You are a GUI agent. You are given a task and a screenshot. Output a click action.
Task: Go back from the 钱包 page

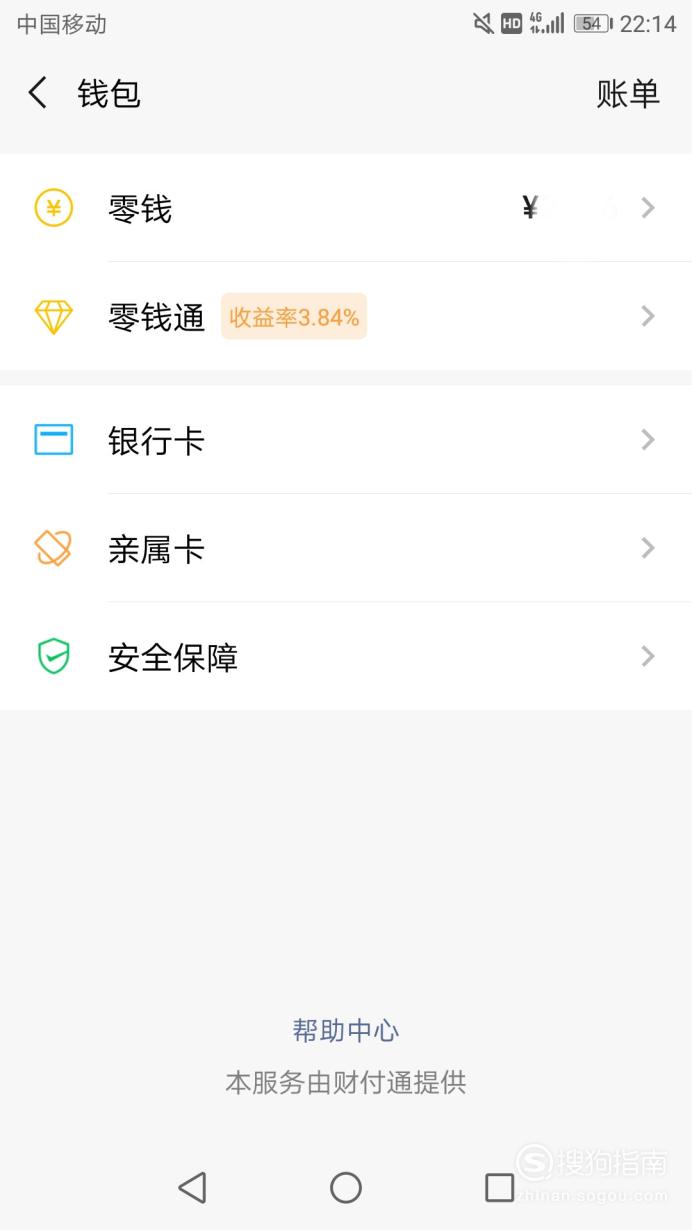pos(38,94)
